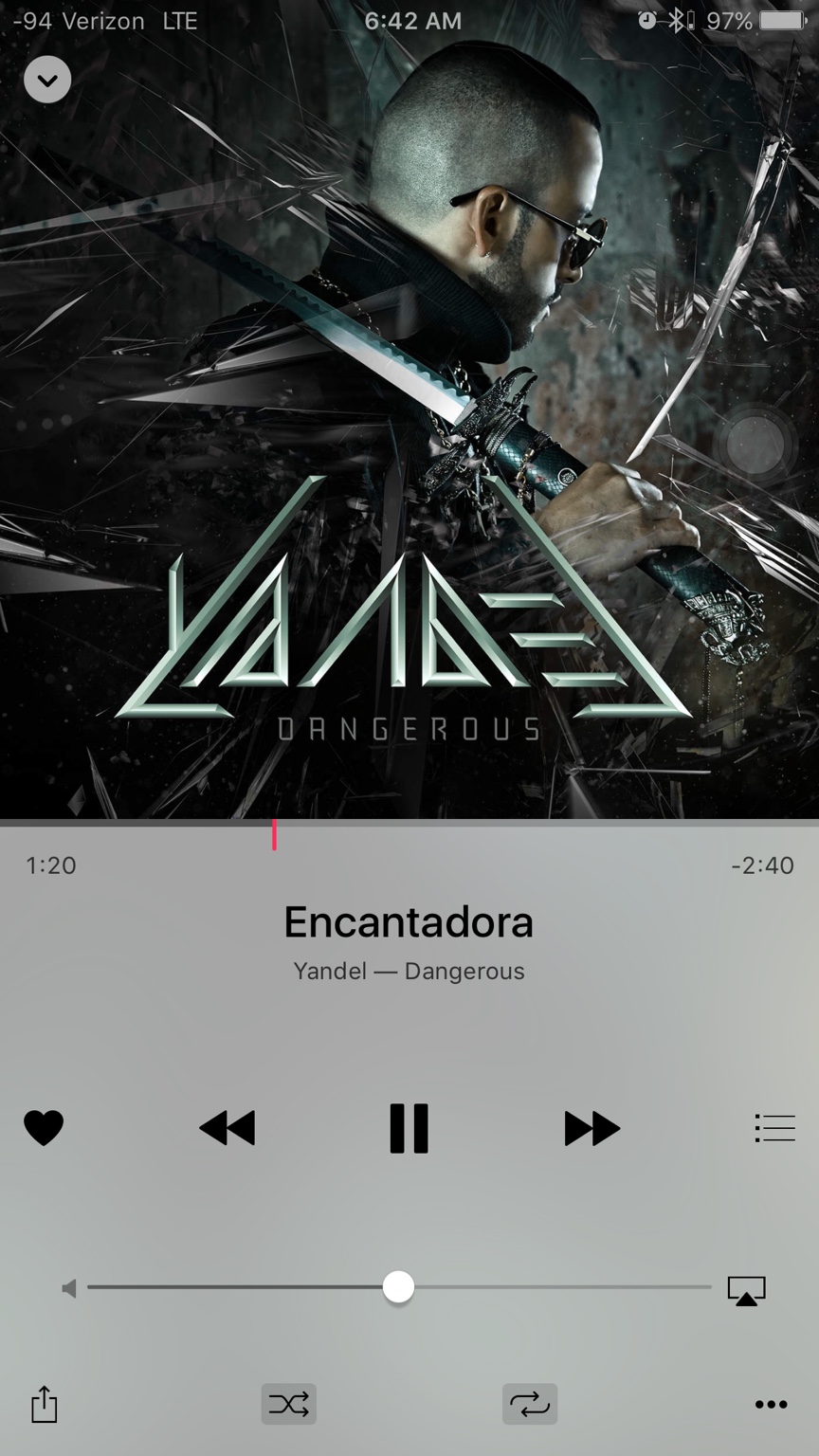Pause Encantadora playback
819x1456 pixels.
click(x=409, y=1128)
